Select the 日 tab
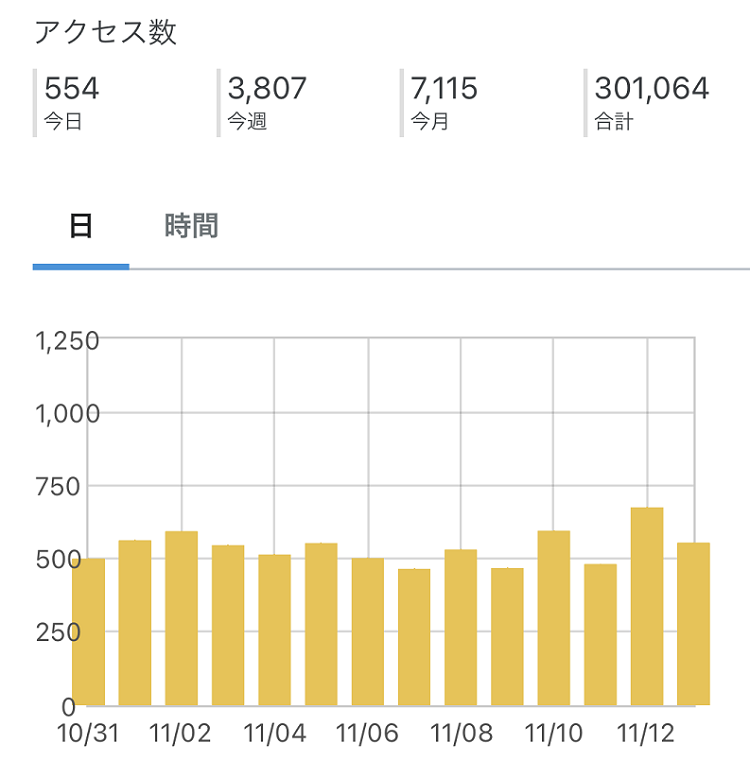The width and height of the screenshot is (750, 761). pos(81,226)
